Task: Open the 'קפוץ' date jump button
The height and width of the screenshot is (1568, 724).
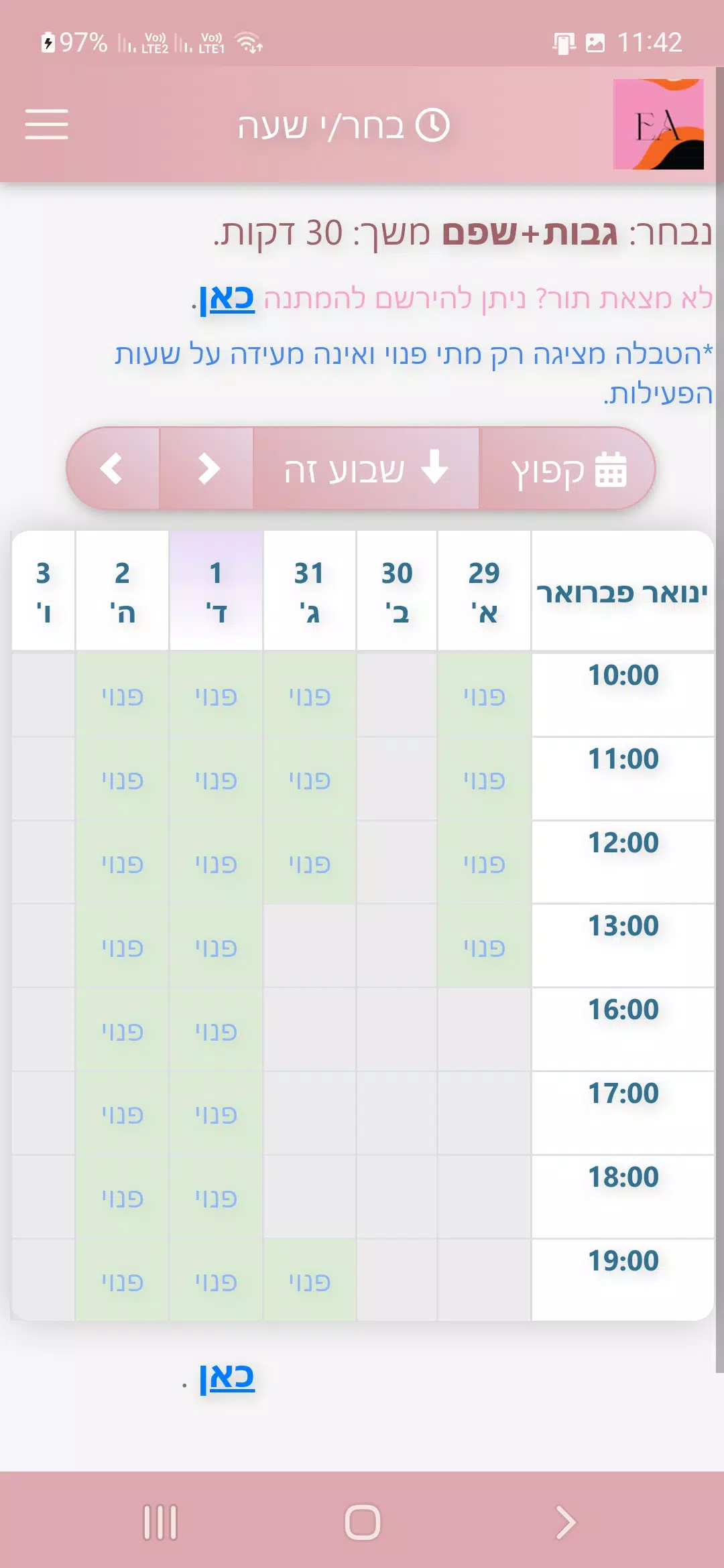Action: tap(567, 468)
